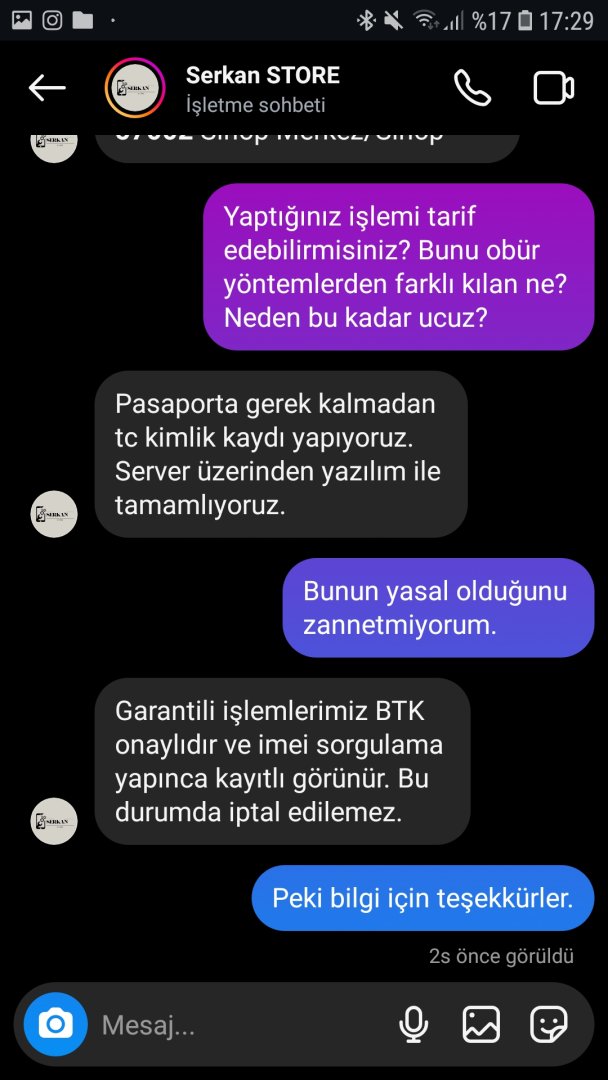The height and width of the screenshot is (1080, 608).
Task: Choose a picture from the gallery
Action: [481, 1024]
